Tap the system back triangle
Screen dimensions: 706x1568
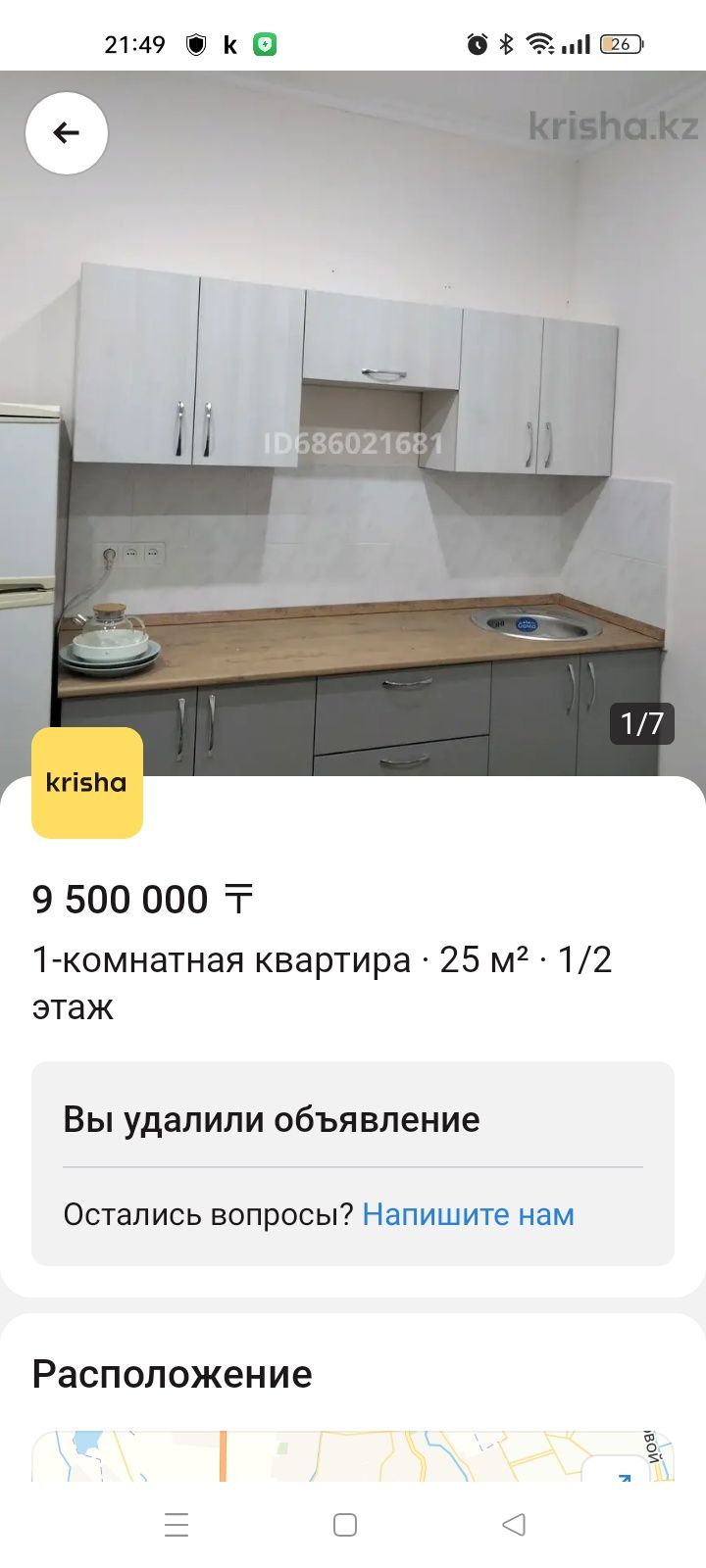click(x=514, y=1525)
